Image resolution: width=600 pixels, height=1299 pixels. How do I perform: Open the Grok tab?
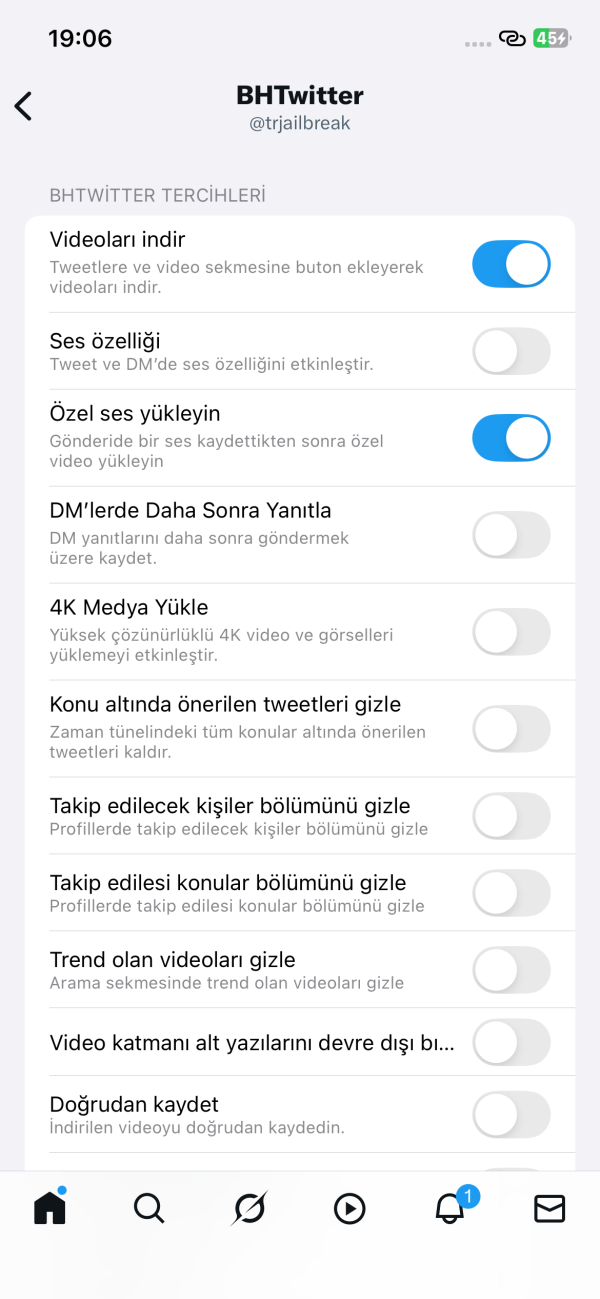tap(249, 1209)
